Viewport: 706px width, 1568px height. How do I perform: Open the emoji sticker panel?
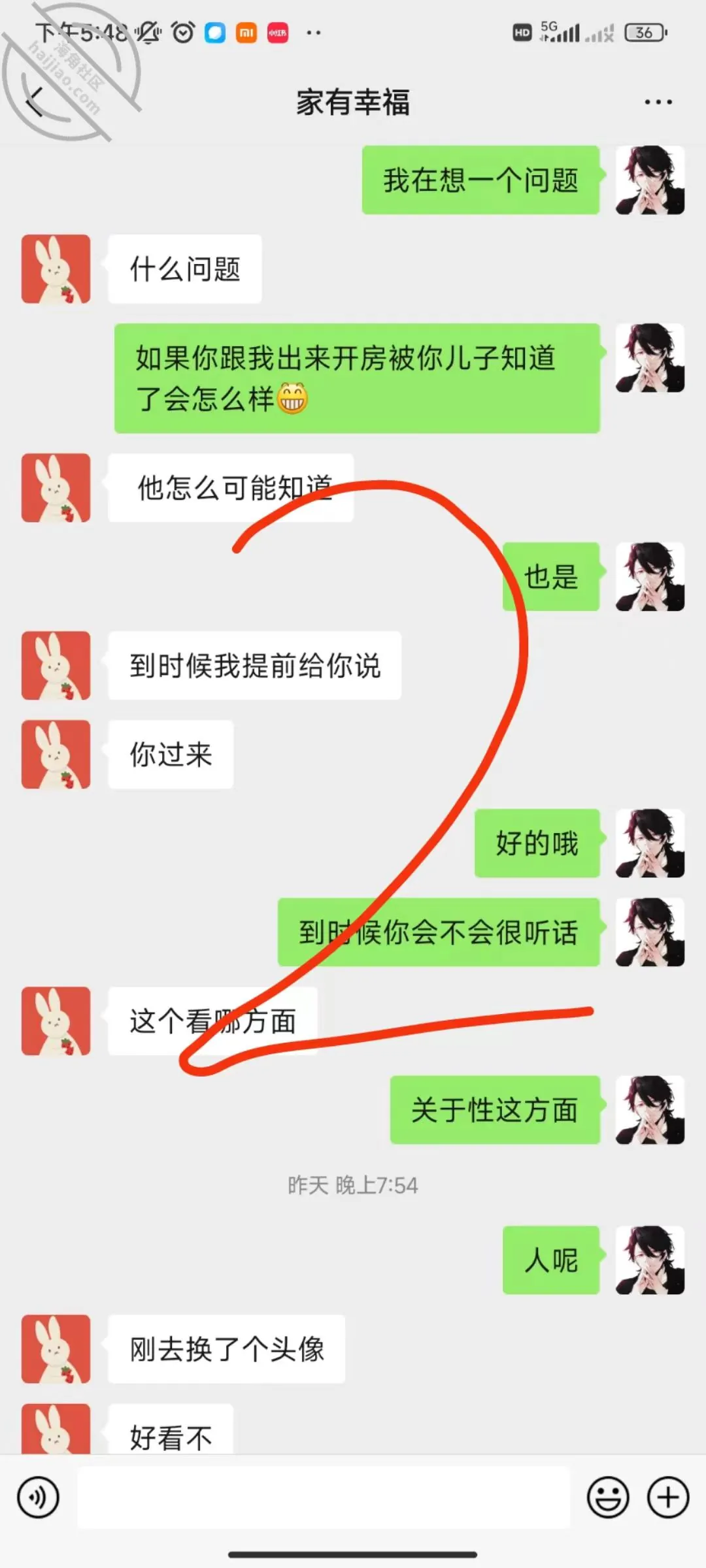point(608,1497)
